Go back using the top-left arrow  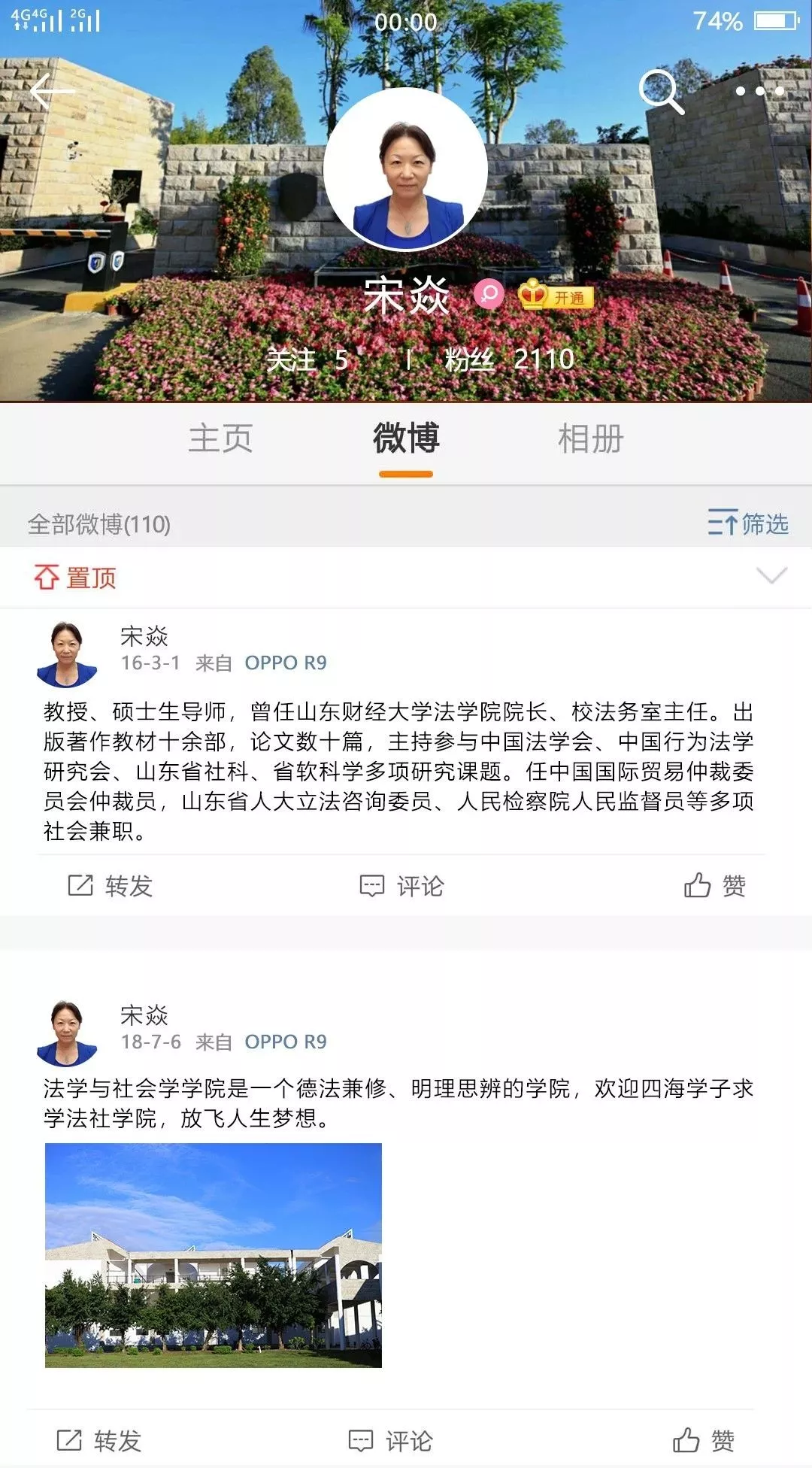(x=51, y=93)
